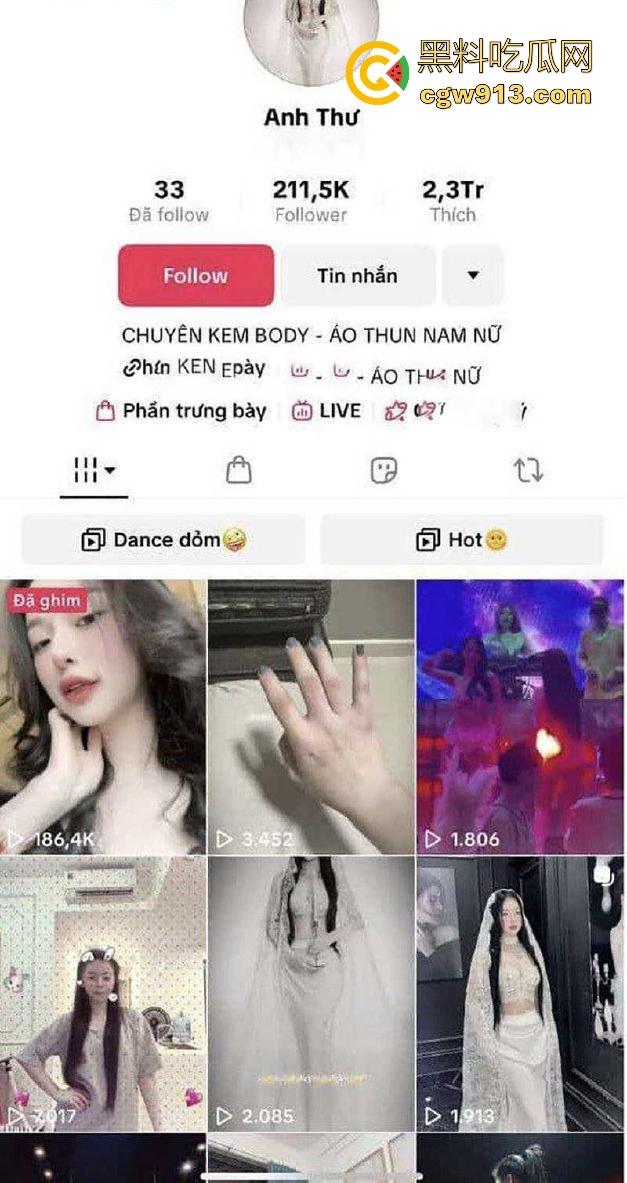Open Phần trưng bày showcase link

[182, 411]
